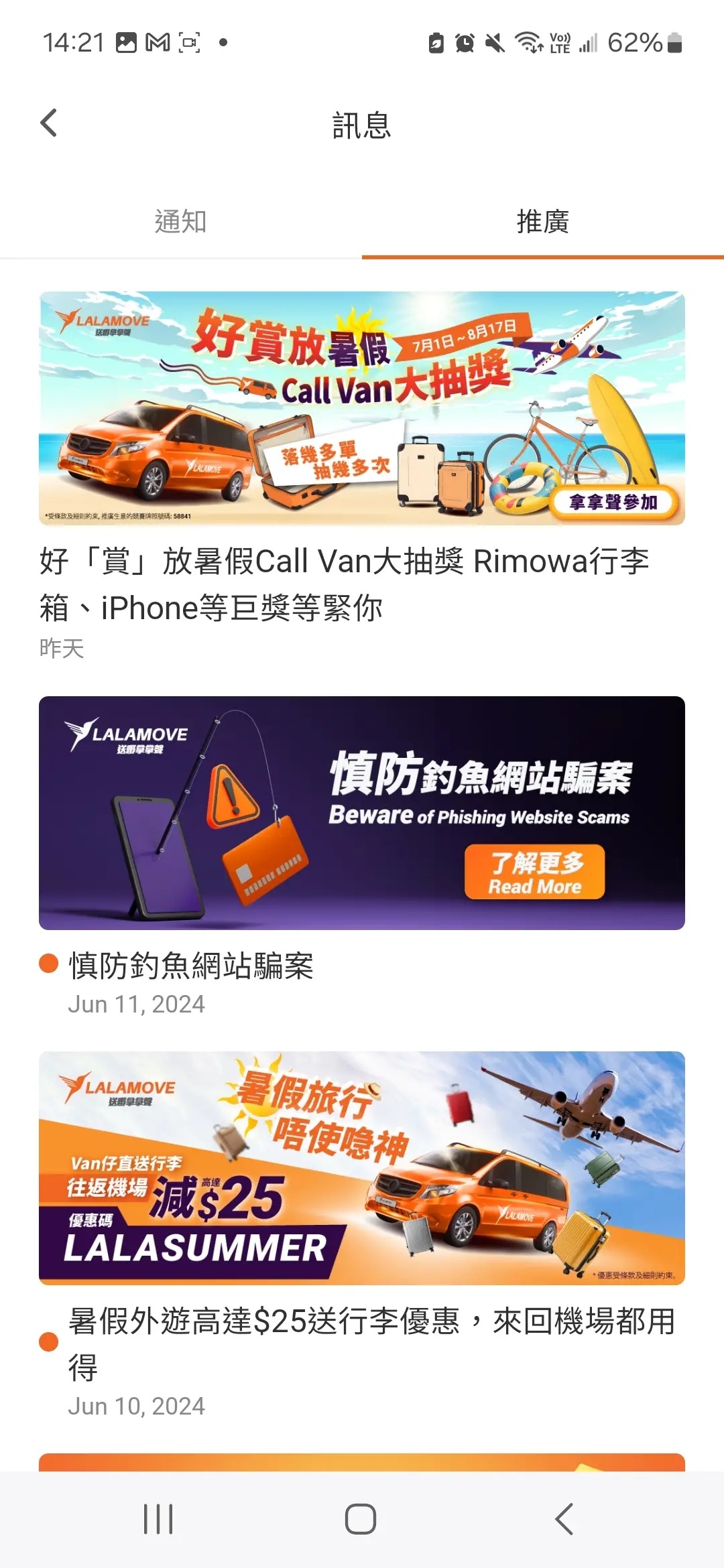Open the Call Van大抽獎 summer promotion
724x1568 pixels.
tap(362, 408)
